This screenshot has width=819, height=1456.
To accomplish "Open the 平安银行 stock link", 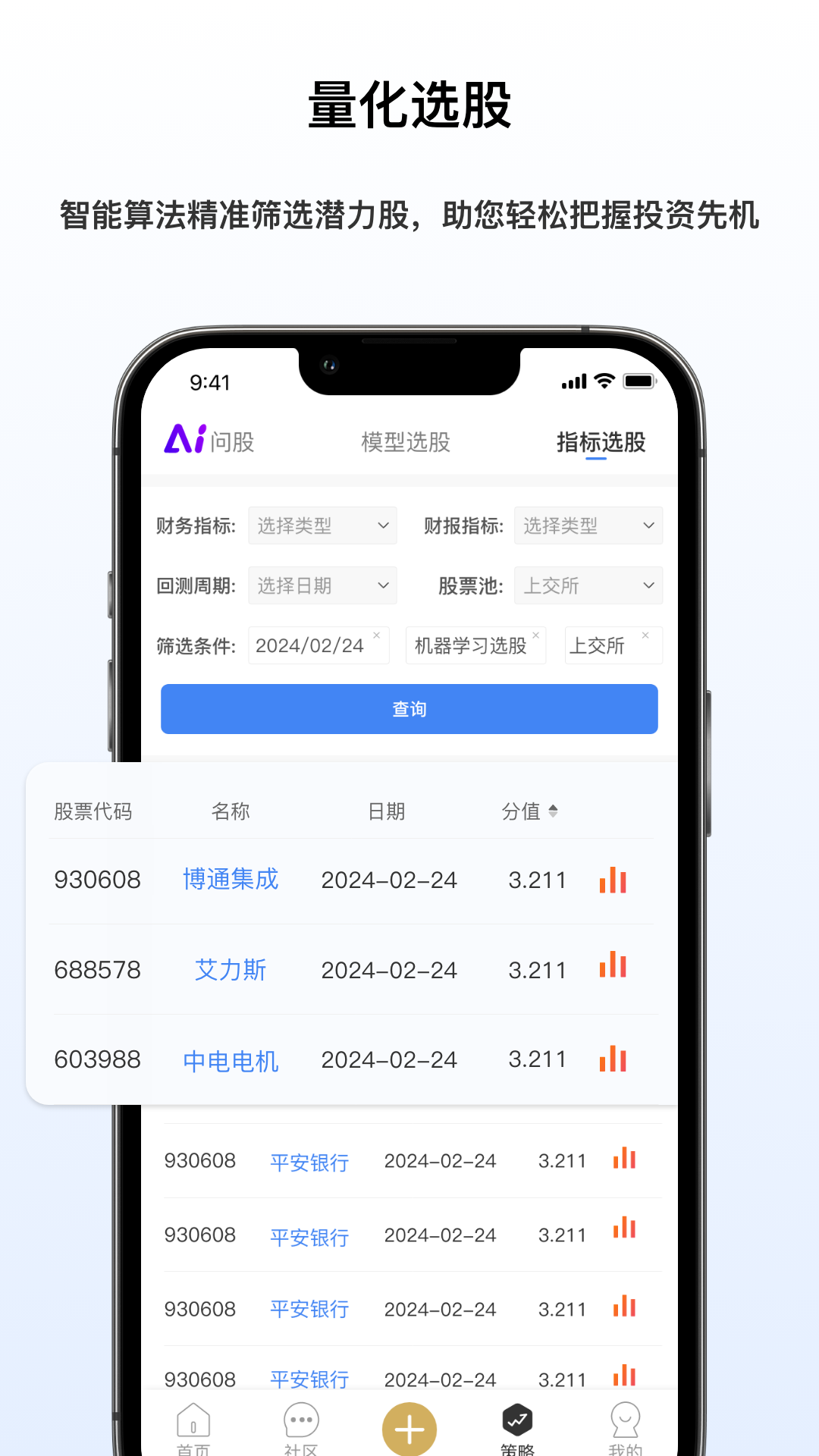I will [308, 1163].
